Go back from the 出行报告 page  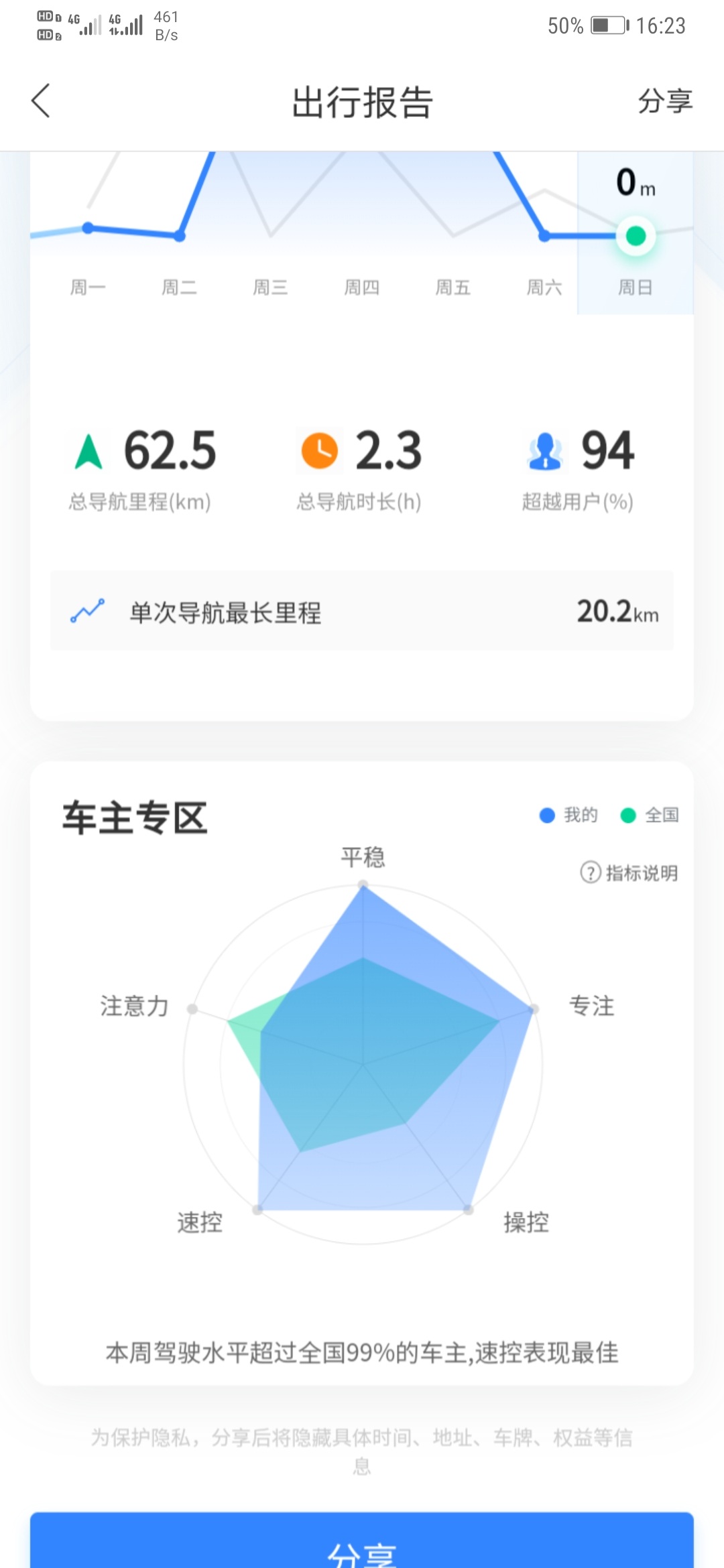coord(41,101)
